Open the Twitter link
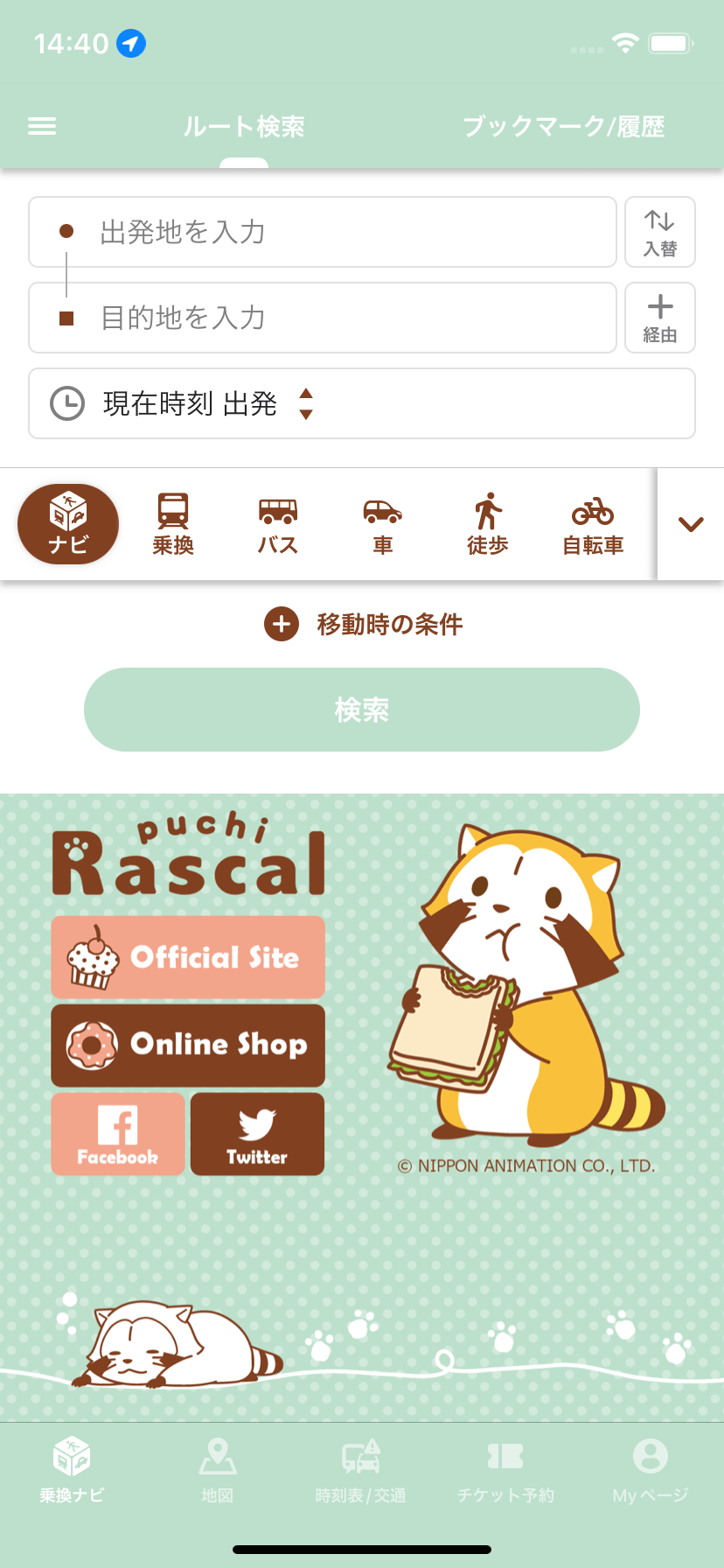 click(x=257, y=1134)
